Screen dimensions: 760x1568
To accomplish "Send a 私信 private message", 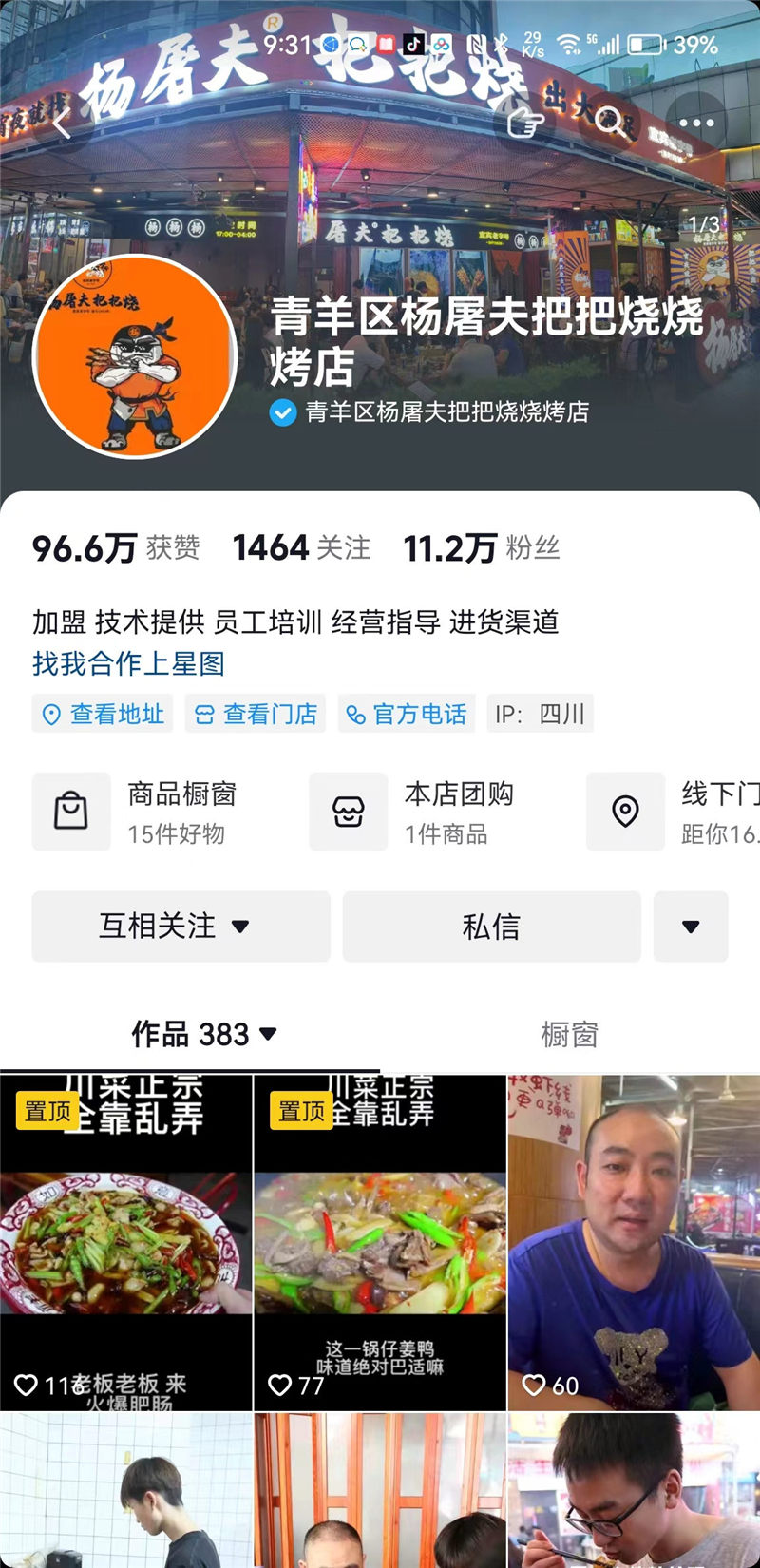I will [491, 926].
